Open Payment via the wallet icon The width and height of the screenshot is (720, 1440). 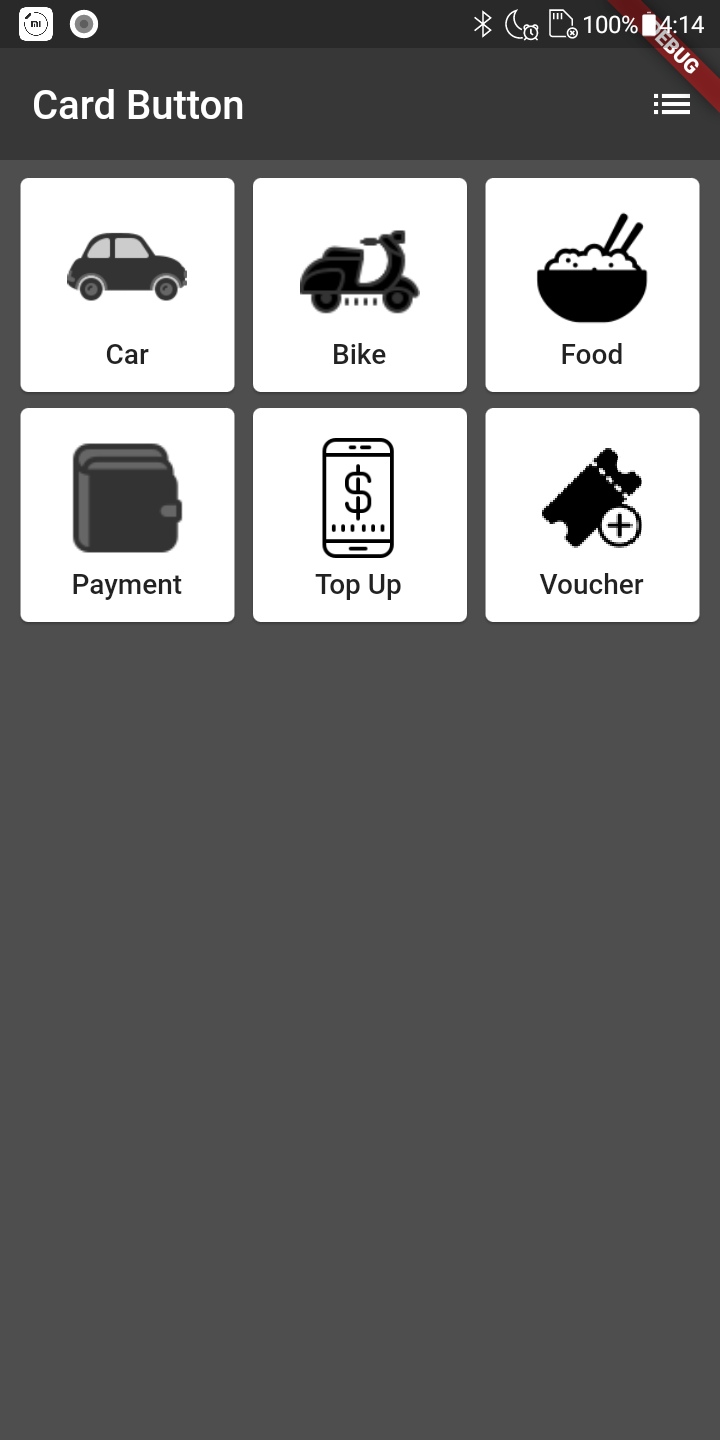pos(127,497)
